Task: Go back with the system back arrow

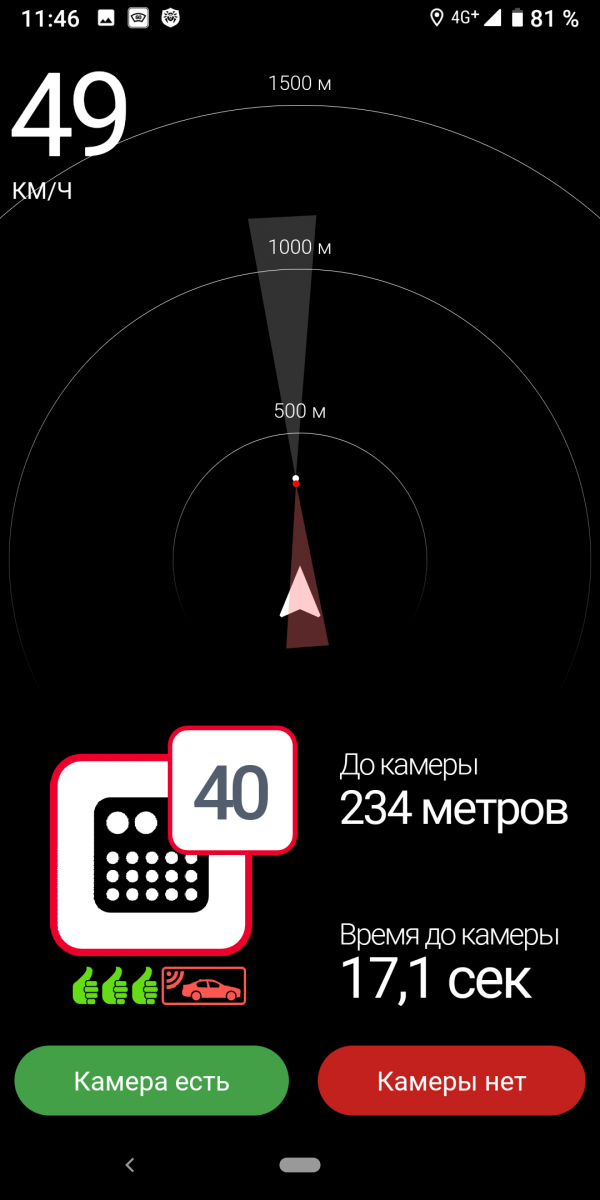Action: 129,1164
